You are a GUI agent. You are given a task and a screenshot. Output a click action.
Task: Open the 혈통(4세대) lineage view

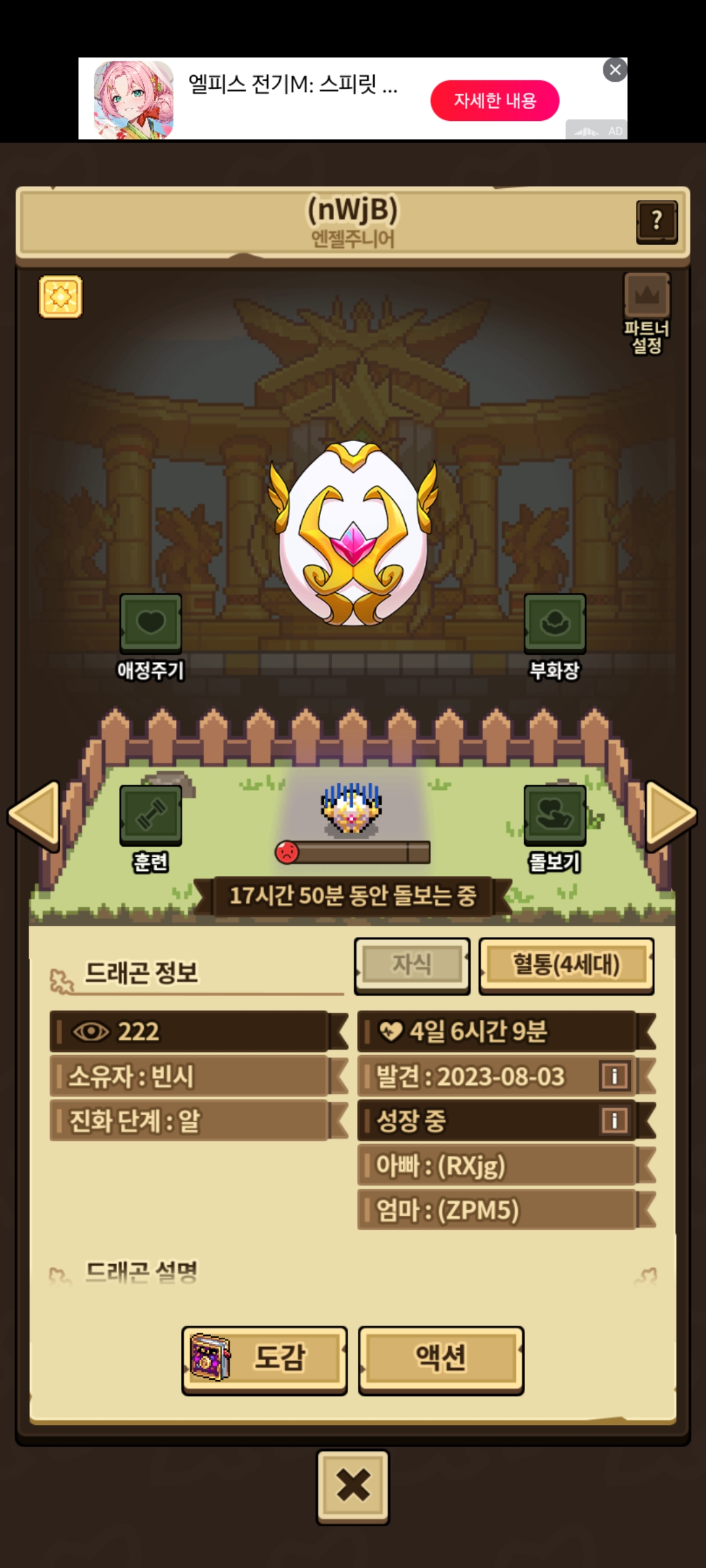click(566, 965)
